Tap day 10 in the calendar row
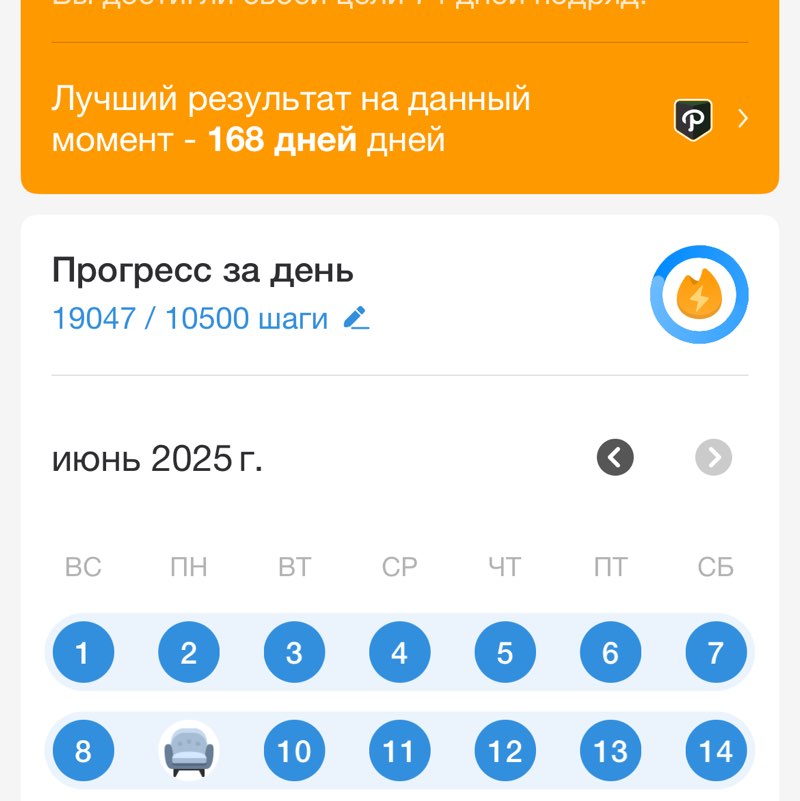This screenshot has height=801, width=800. tap(294, 748)
